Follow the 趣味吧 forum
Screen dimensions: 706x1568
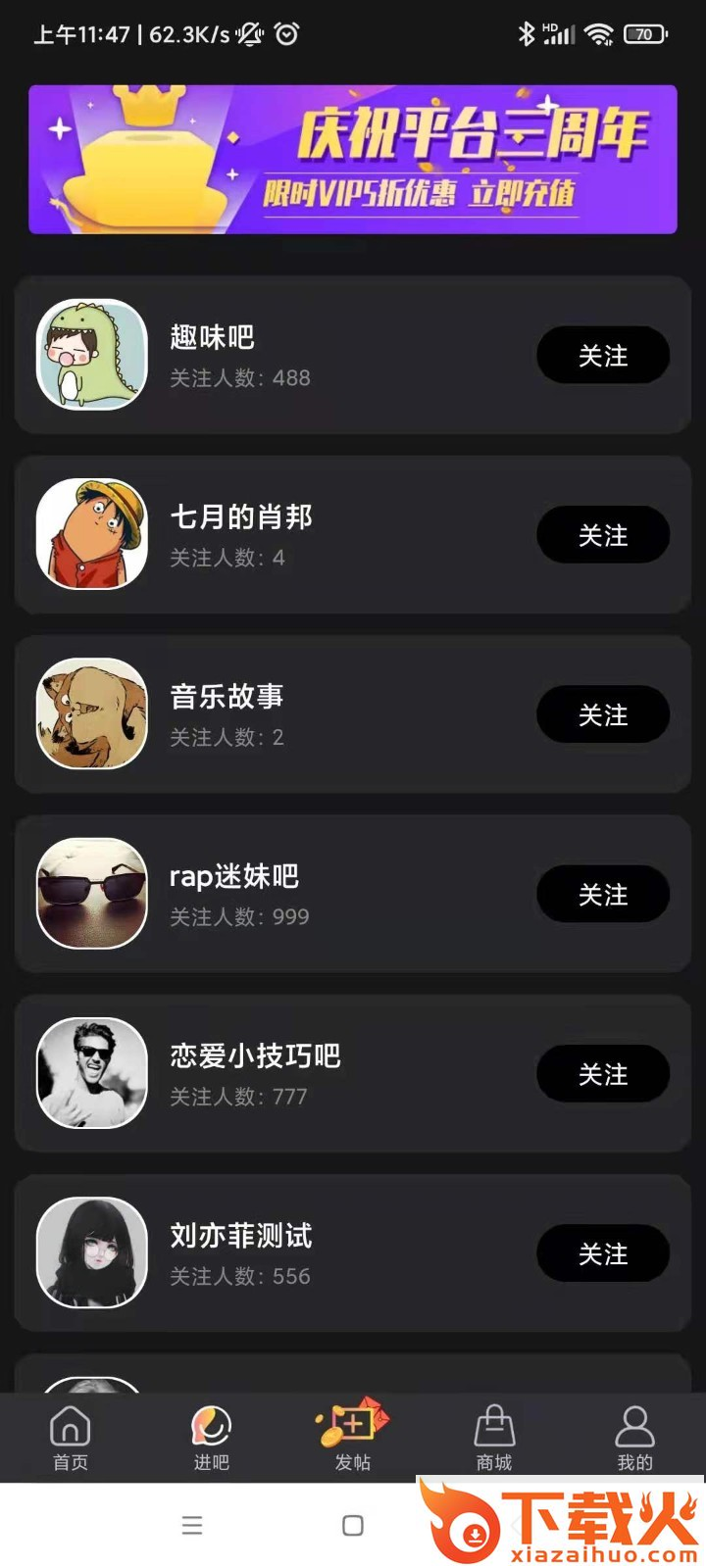click(x=602, y=355)
